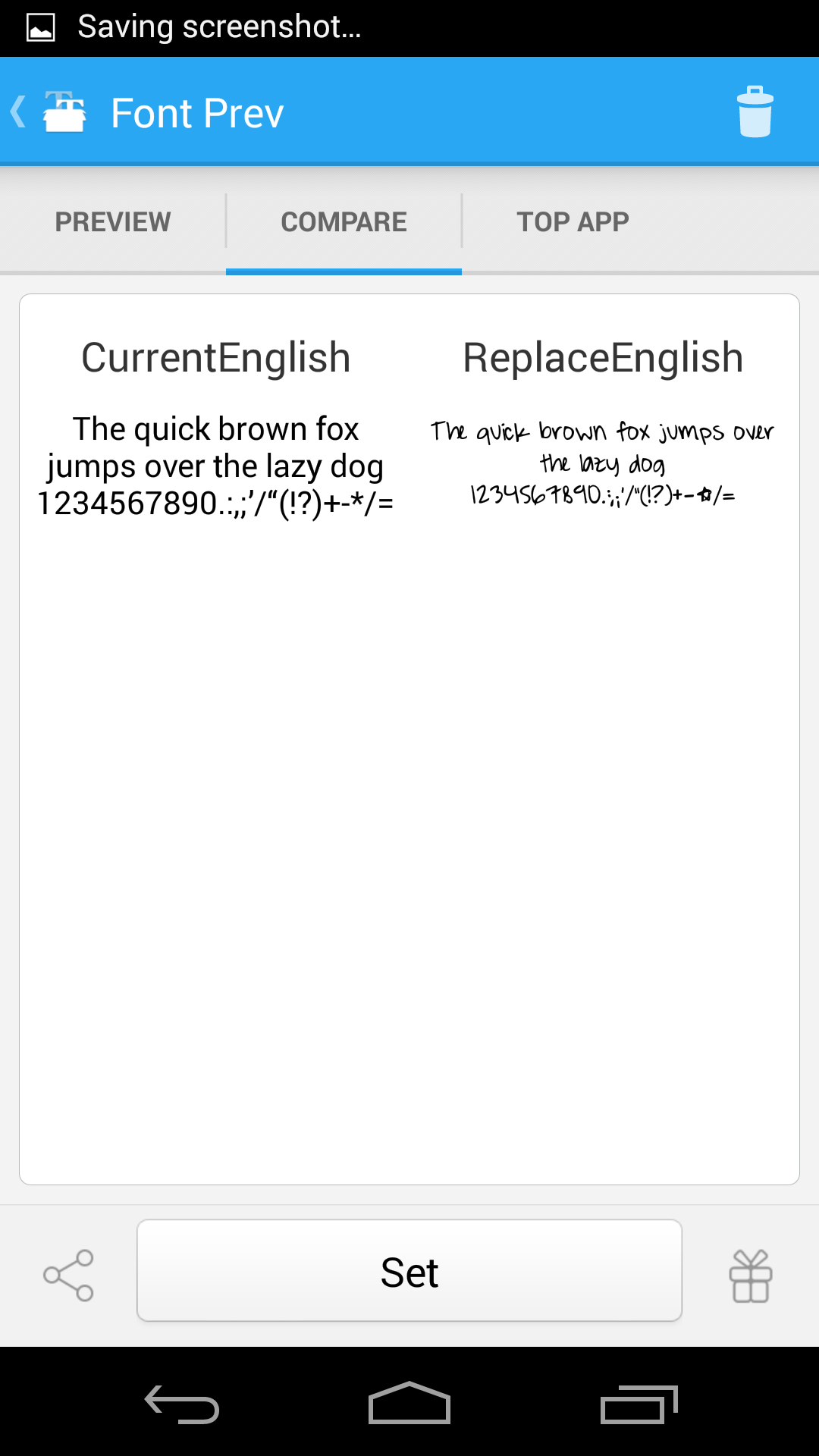Tap the Set button to apply font
The height and width of the screenshot is (1456, 819).
[x=409, y=1272]
